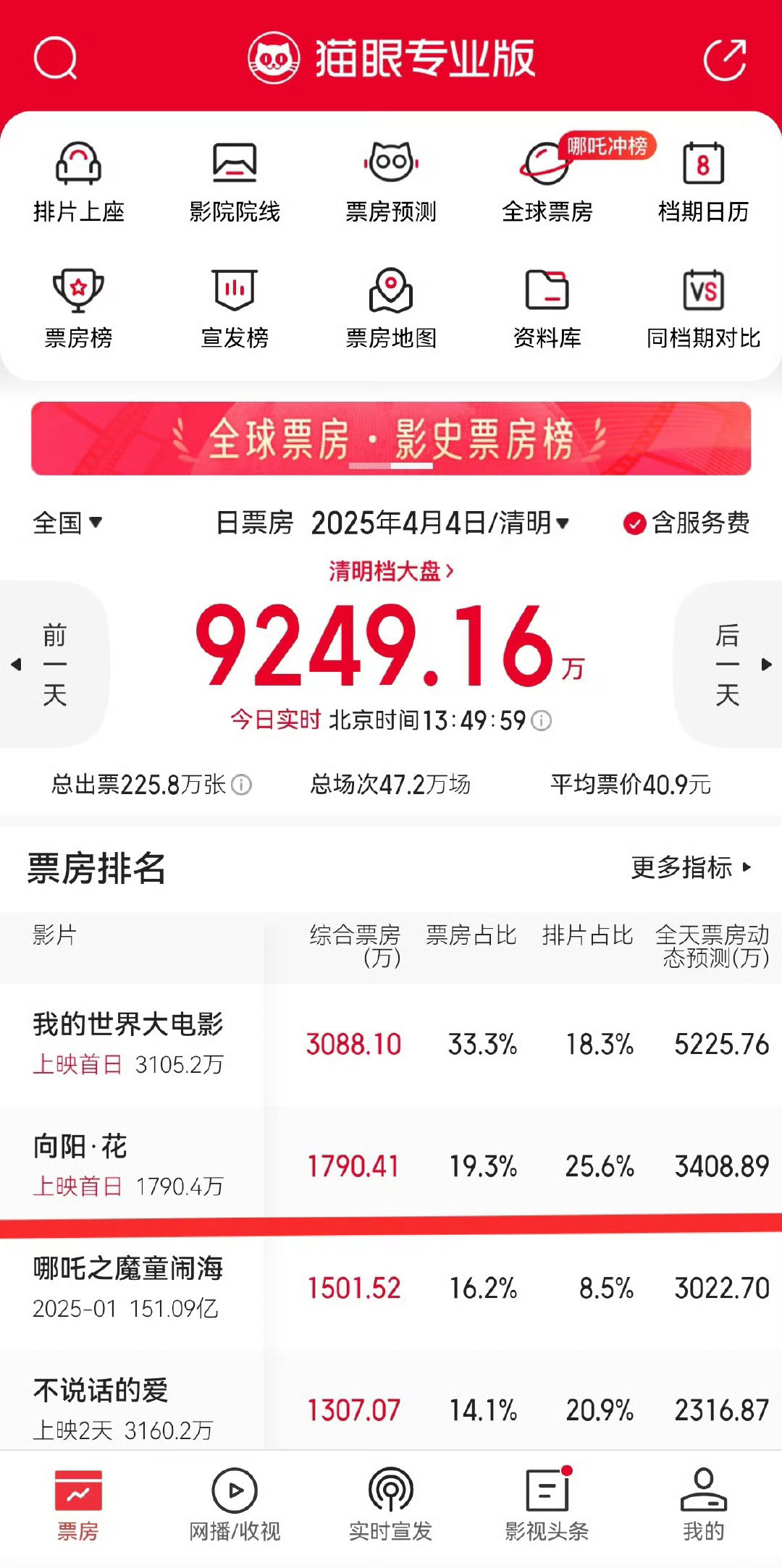
Task: Open 票房地图 shortcut
Action: tap(391, 309)
